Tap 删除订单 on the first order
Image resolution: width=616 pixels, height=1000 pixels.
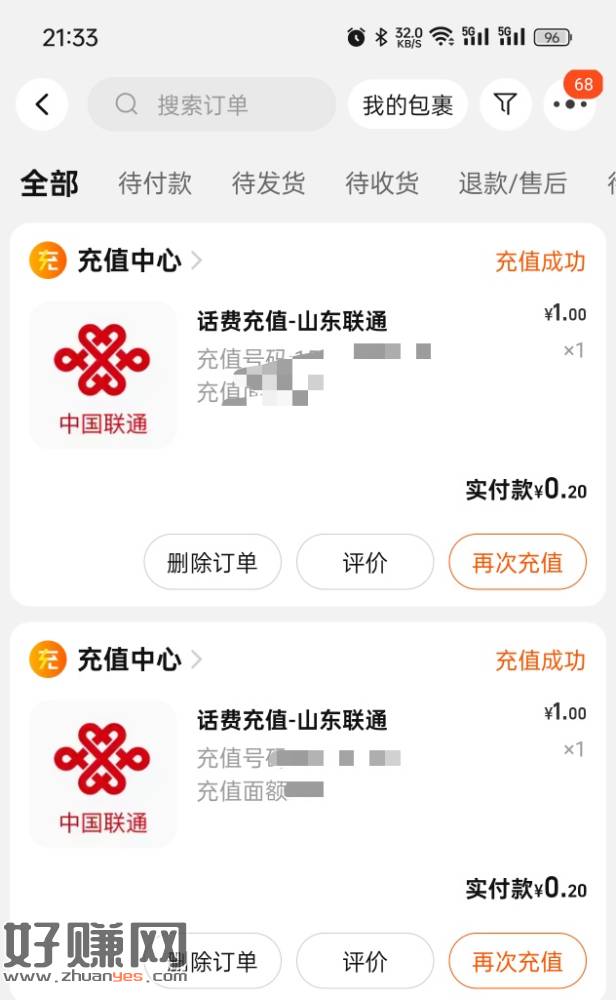pyautogui.click(x=212, y=562)
